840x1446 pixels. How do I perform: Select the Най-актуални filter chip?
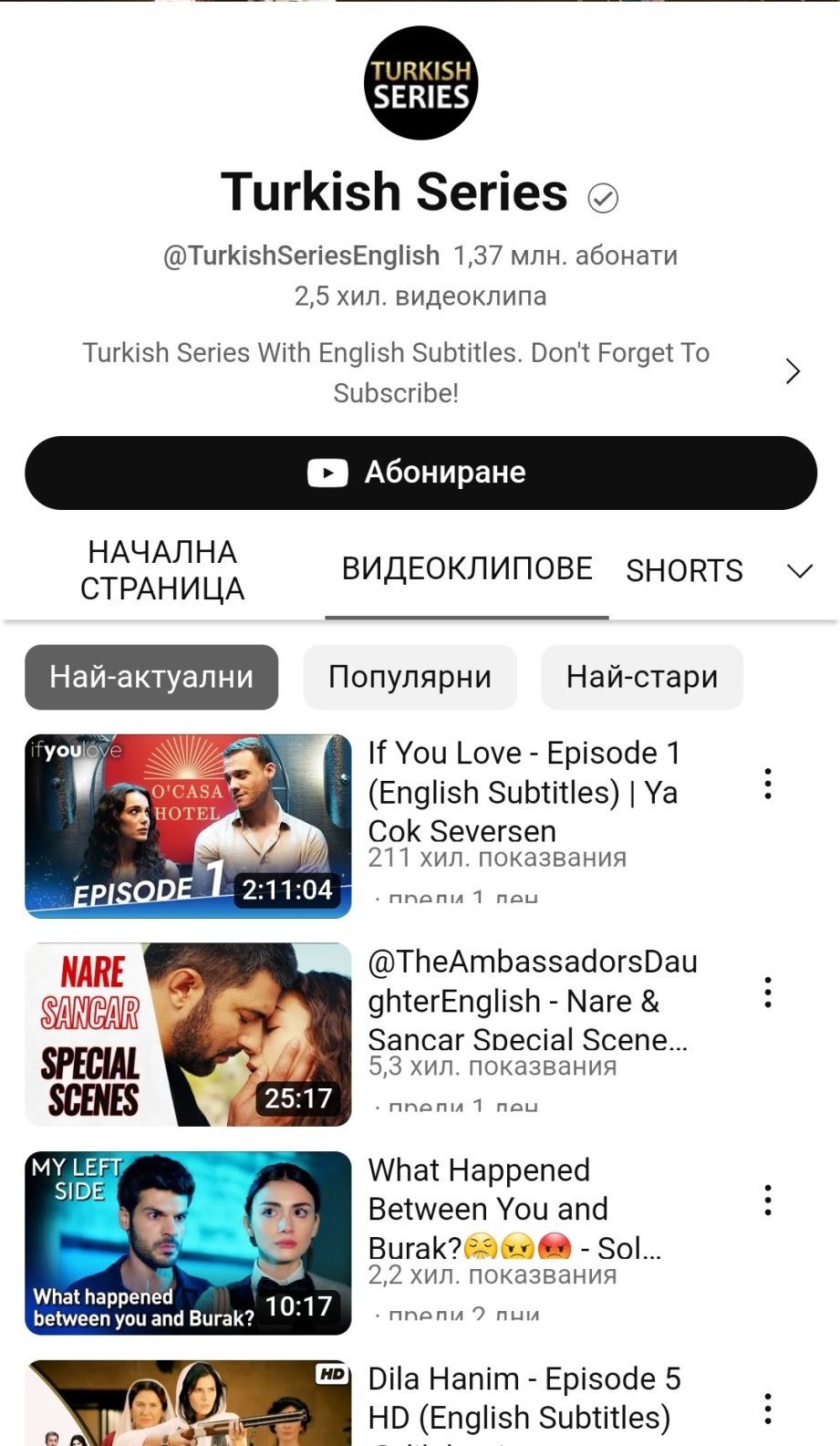151,677
